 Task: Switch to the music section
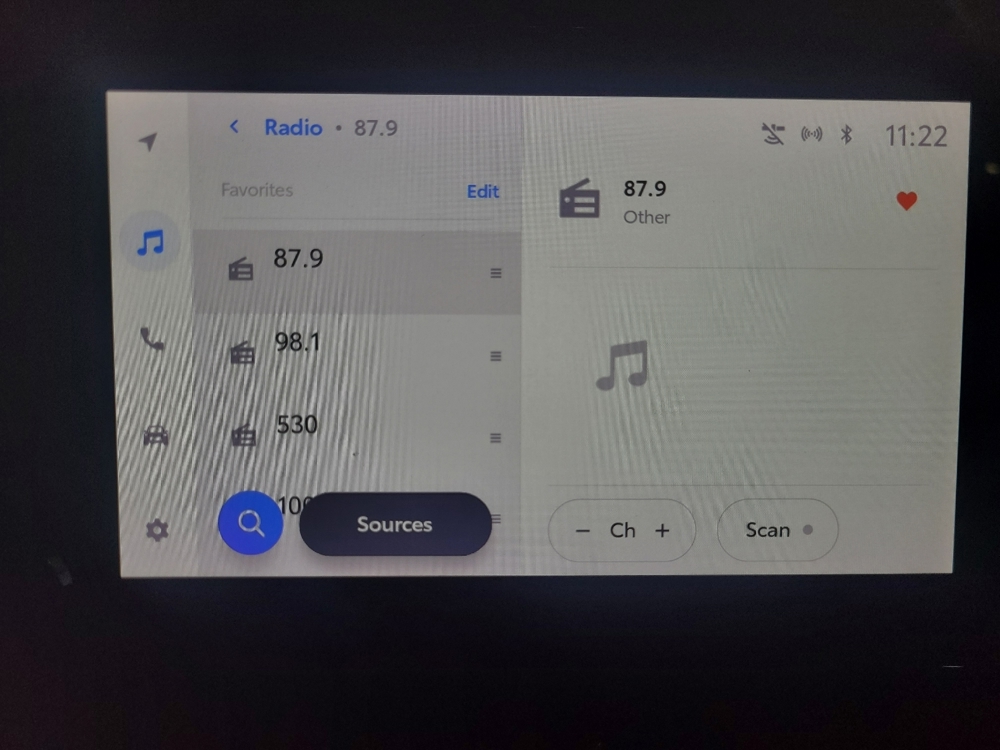(150, 242)
